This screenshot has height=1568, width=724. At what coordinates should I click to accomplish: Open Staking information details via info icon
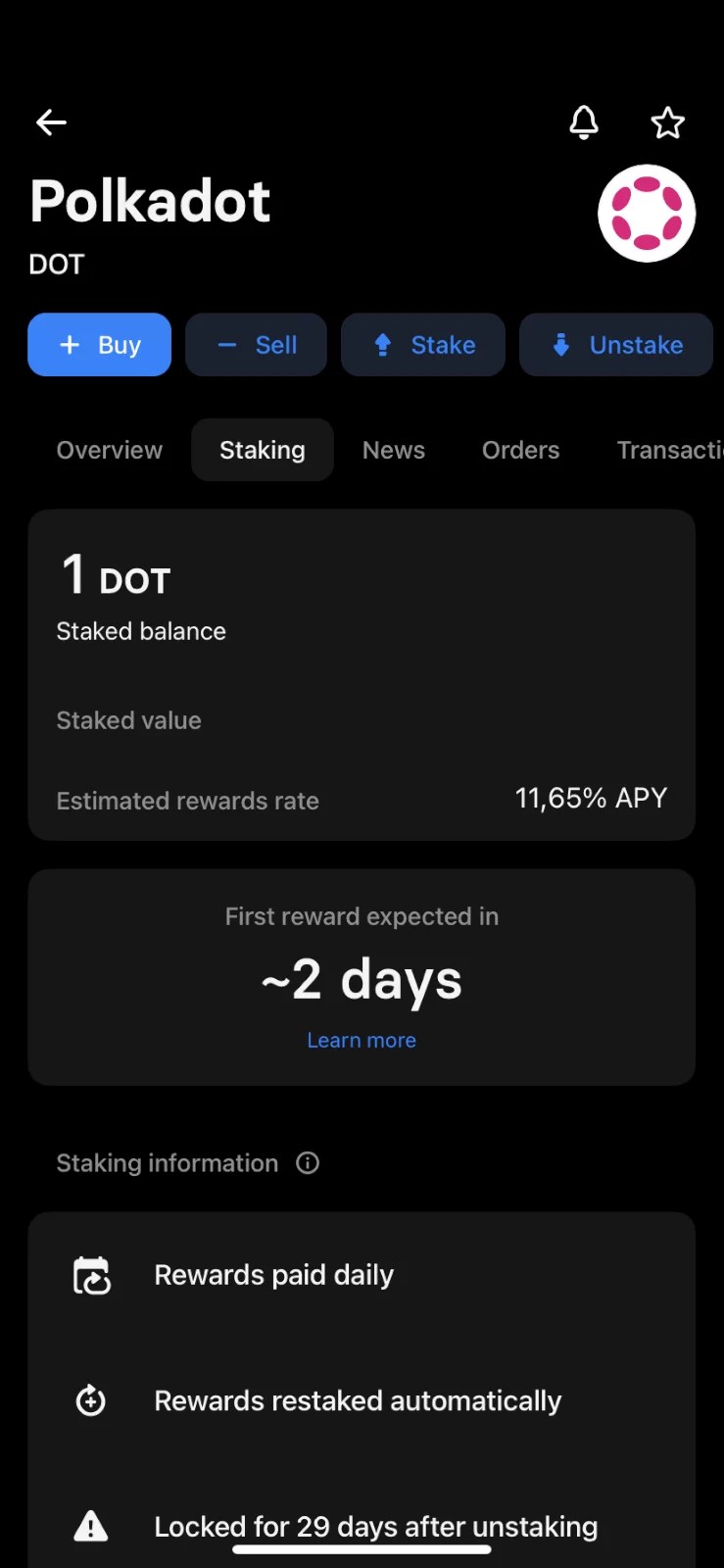pos(307,1162)
